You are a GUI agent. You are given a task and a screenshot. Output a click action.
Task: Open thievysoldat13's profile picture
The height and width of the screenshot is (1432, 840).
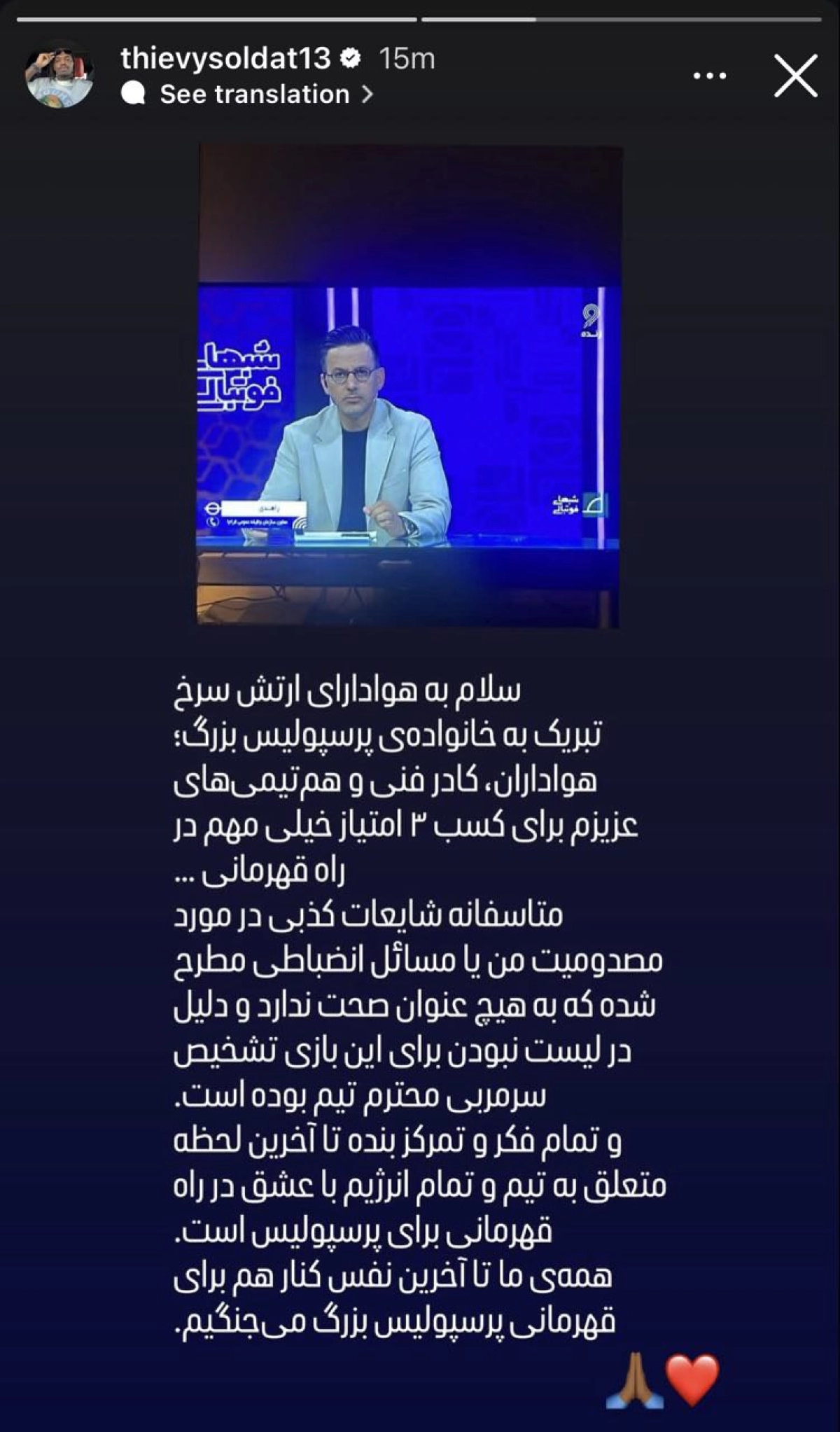(59, 76)
